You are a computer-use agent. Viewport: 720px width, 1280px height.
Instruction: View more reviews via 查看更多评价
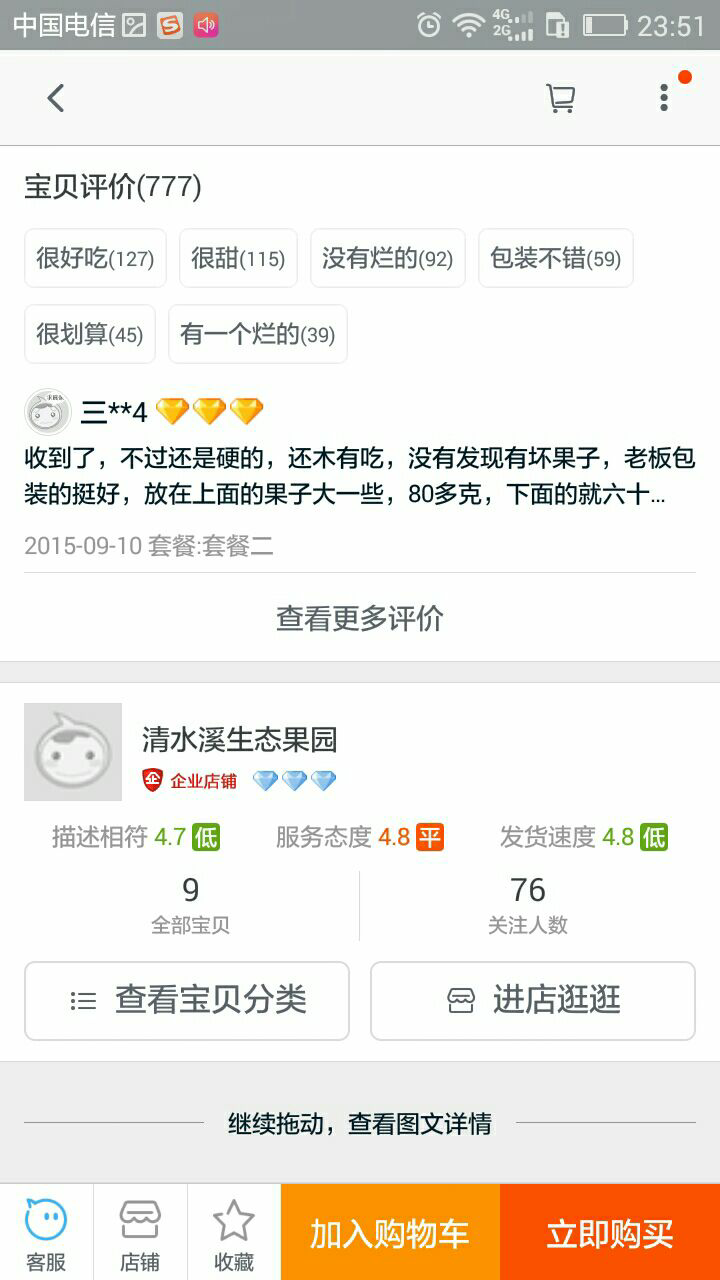pyautogui.click(x=360, y=618)
